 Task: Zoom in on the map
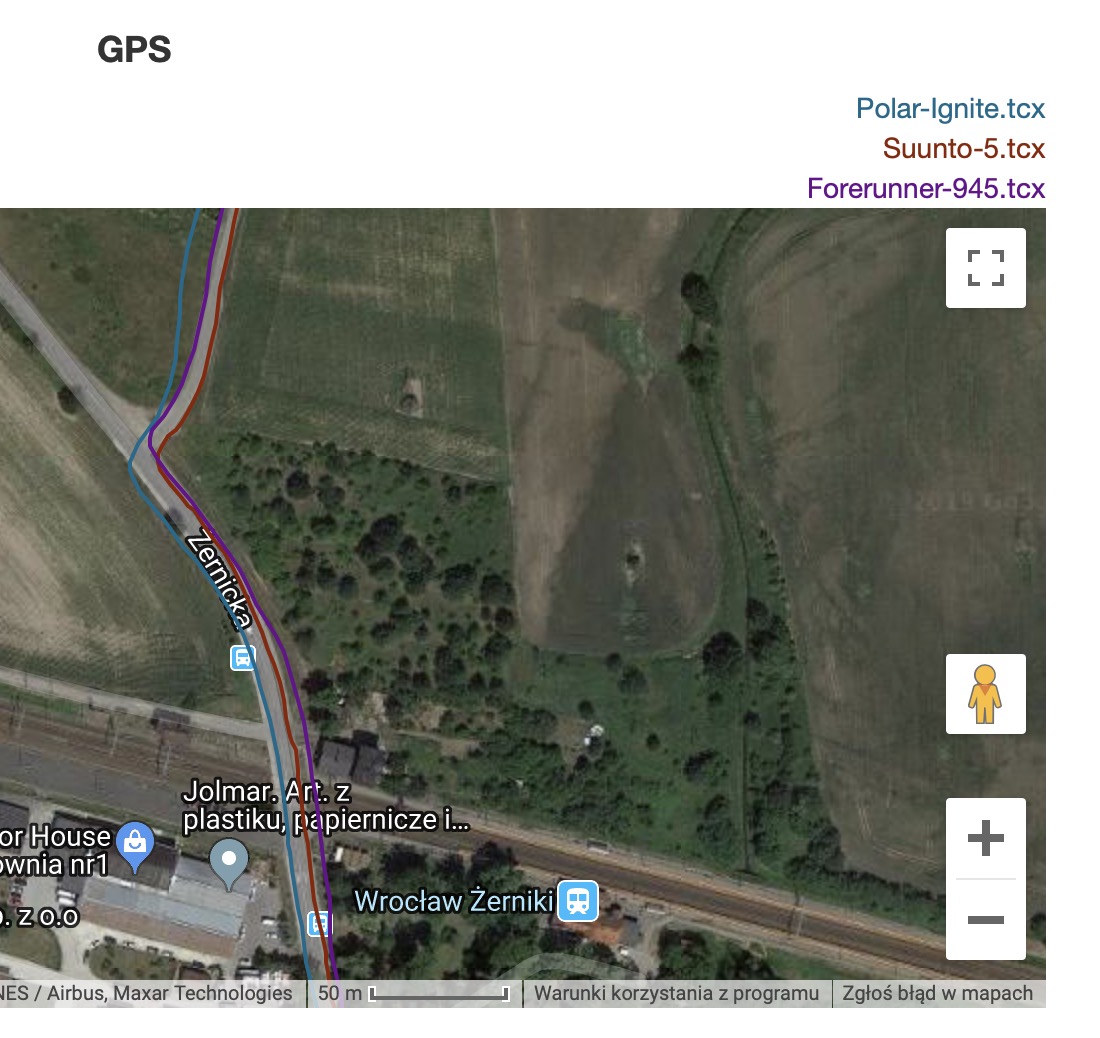[985, 838]
